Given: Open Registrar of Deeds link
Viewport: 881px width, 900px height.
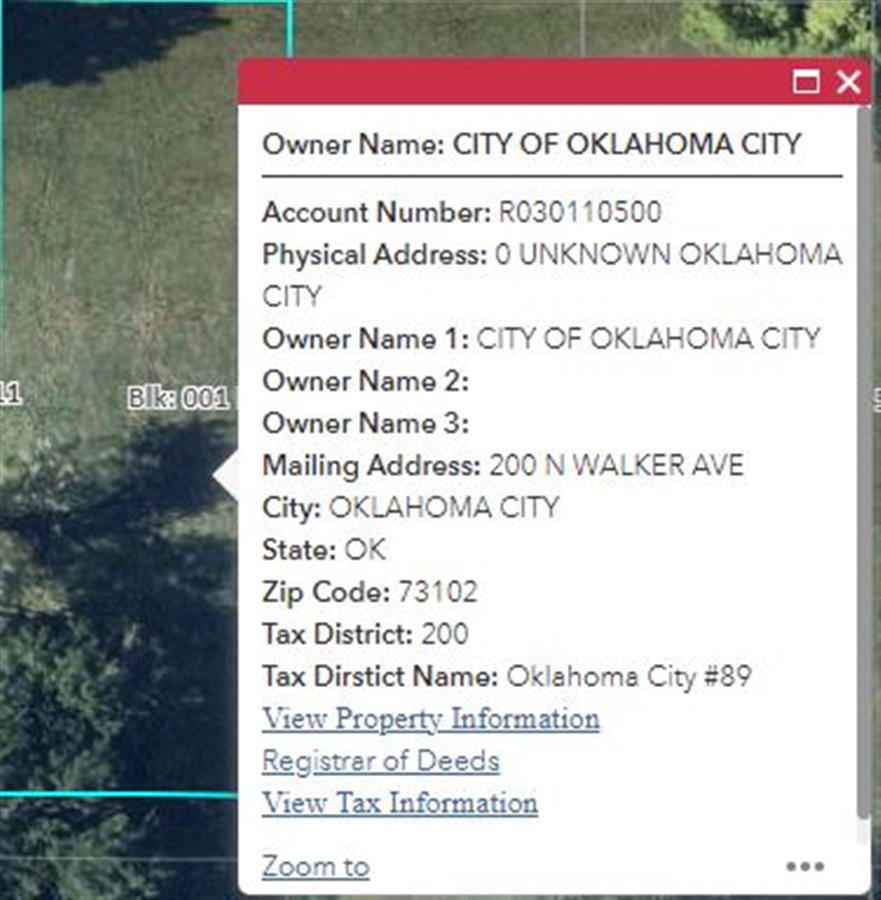Looking at the screenshot, I should click(x=380, y=761).
